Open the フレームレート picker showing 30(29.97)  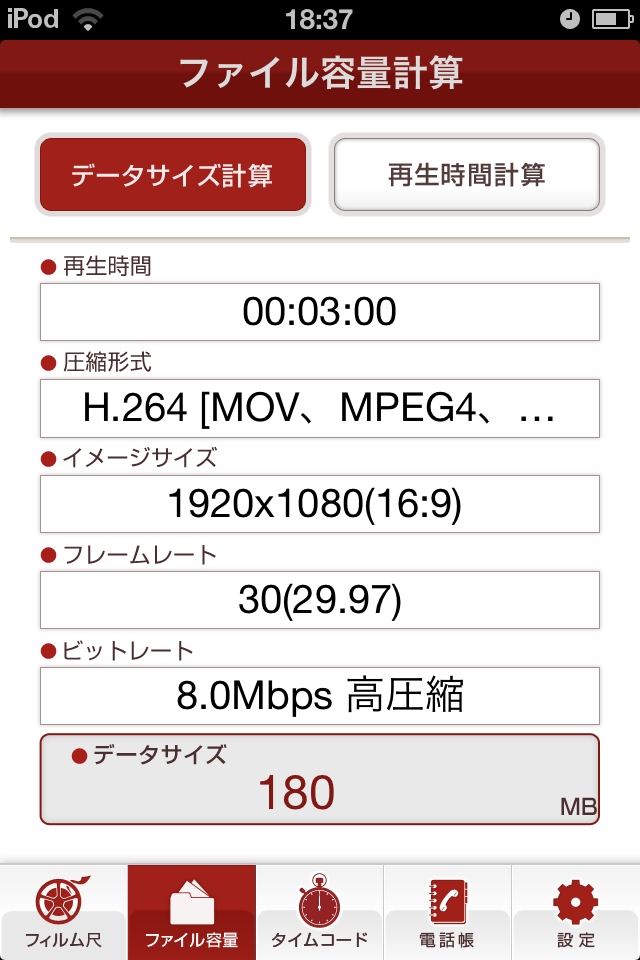[x=320, y=600]
